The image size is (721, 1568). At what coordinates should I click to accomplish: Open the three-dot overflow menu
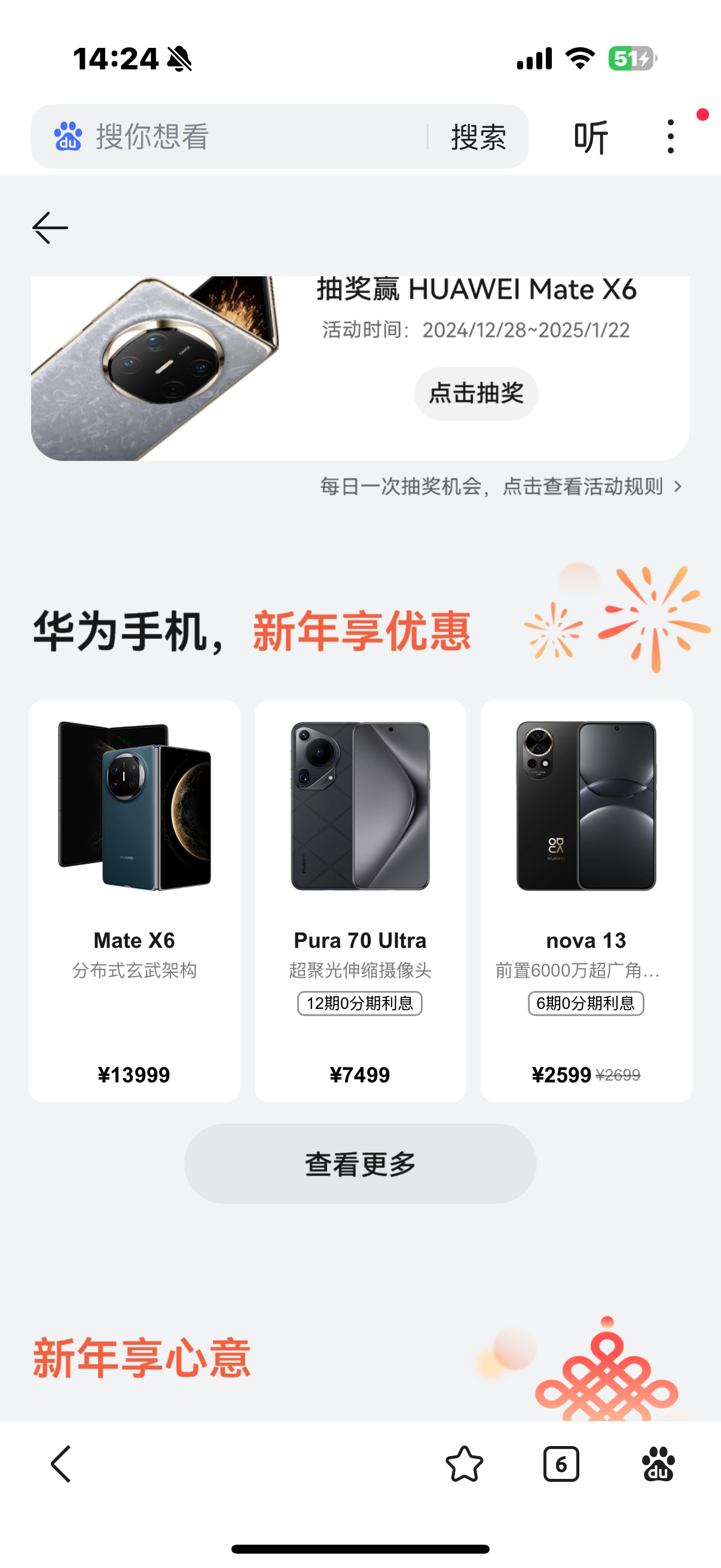point(671,136)
